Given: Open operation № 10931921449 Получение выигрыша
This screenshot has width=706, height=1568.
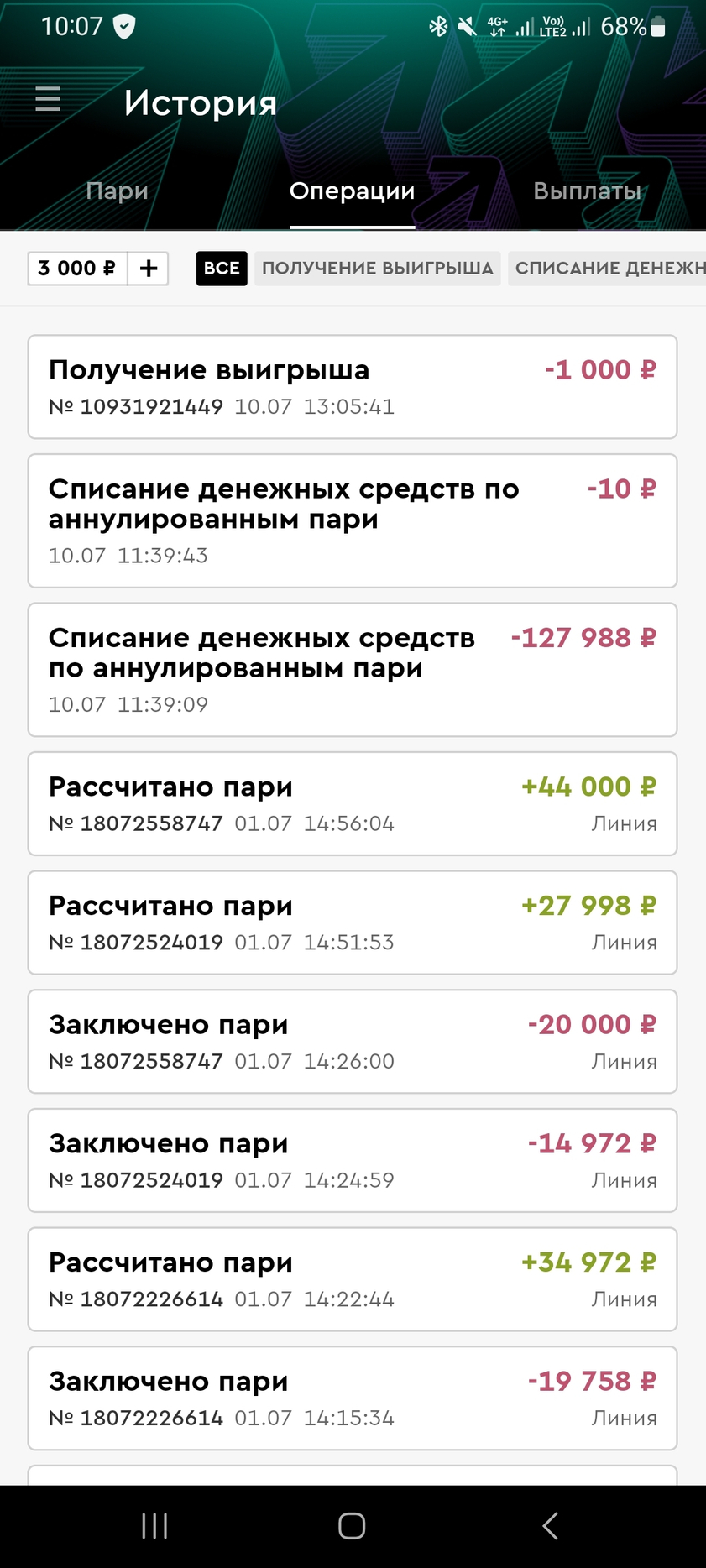Looking at the screenshot, I should tap(353, 387).
